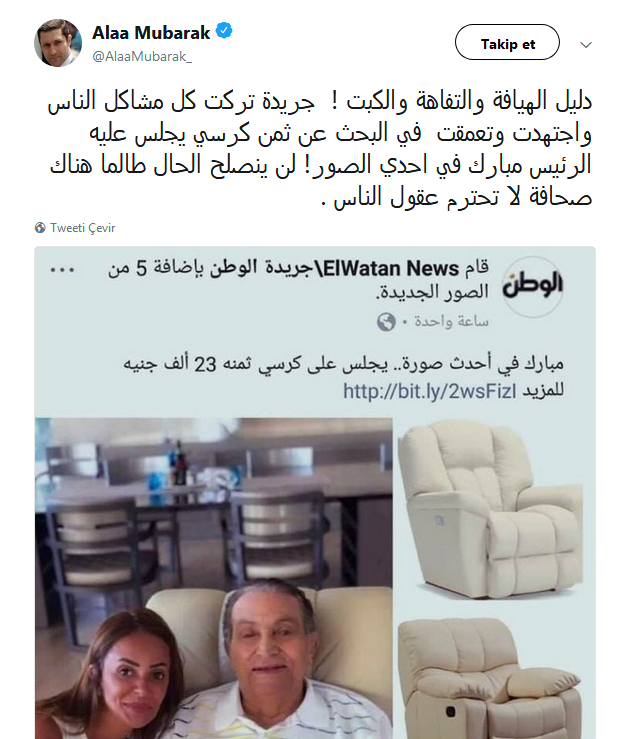Follow Alaa Mubarak with Takip et
This screenshot has width=622, height=739.
pyautogui.click(x=507, y=44)
